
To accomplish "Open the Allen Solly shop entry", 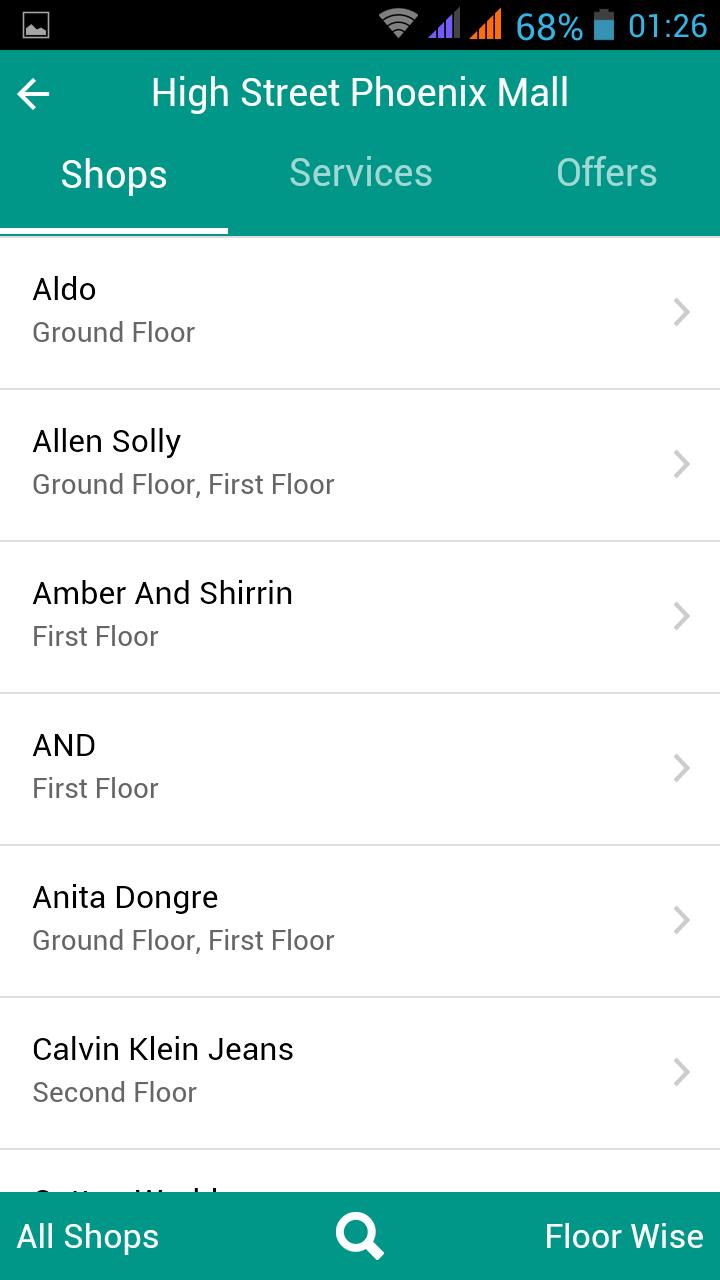I will pyautogui.click(x=360, y=464).
